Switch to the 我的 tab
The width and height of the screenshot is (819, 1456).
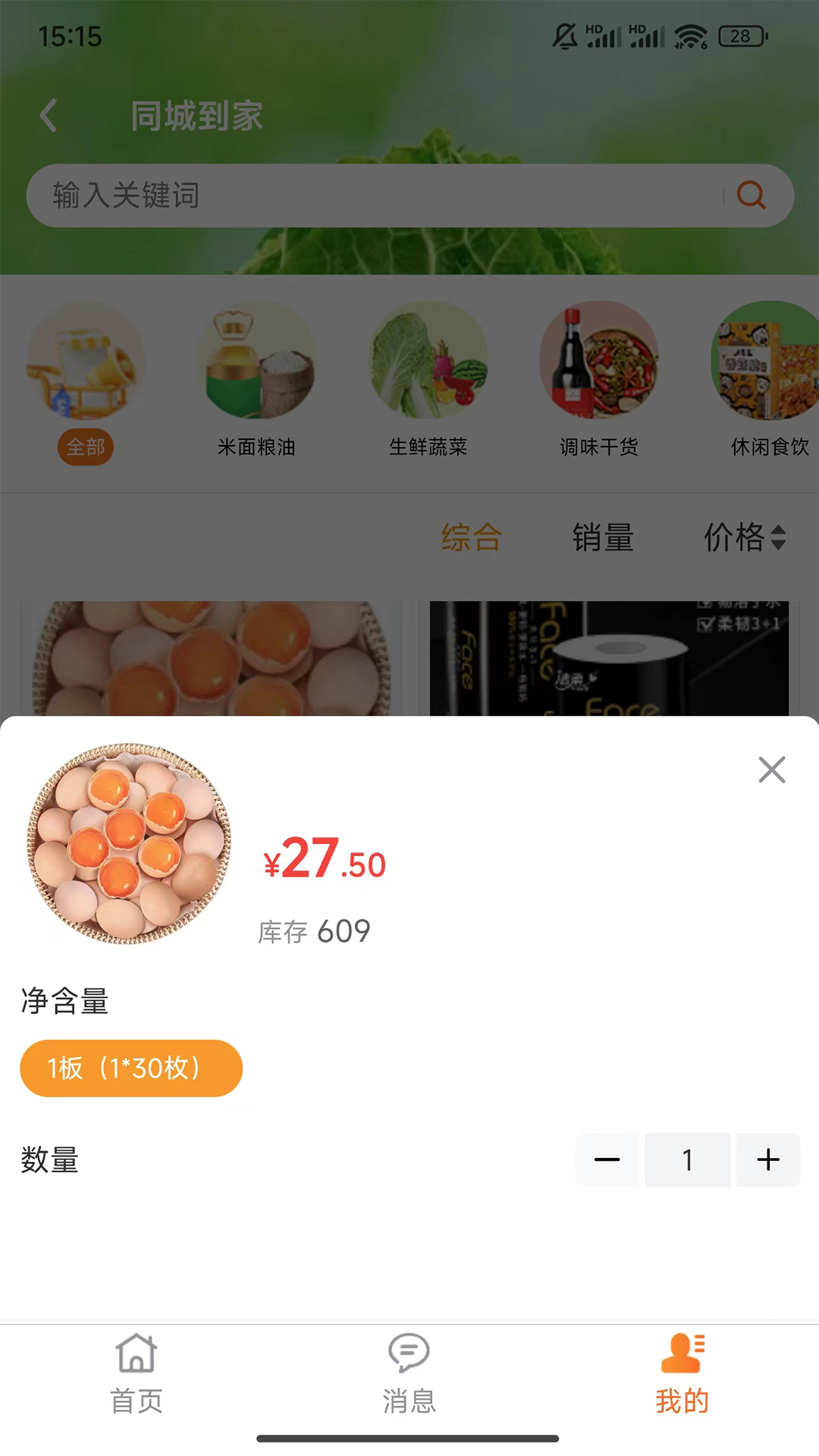point(682,1374)
